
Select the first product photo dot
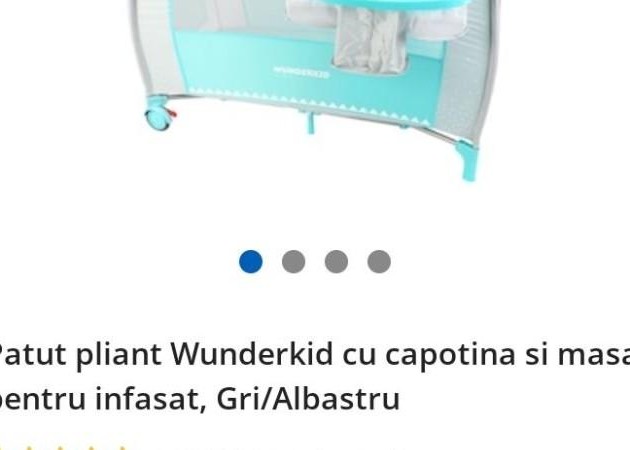click(x=251, y=262)
